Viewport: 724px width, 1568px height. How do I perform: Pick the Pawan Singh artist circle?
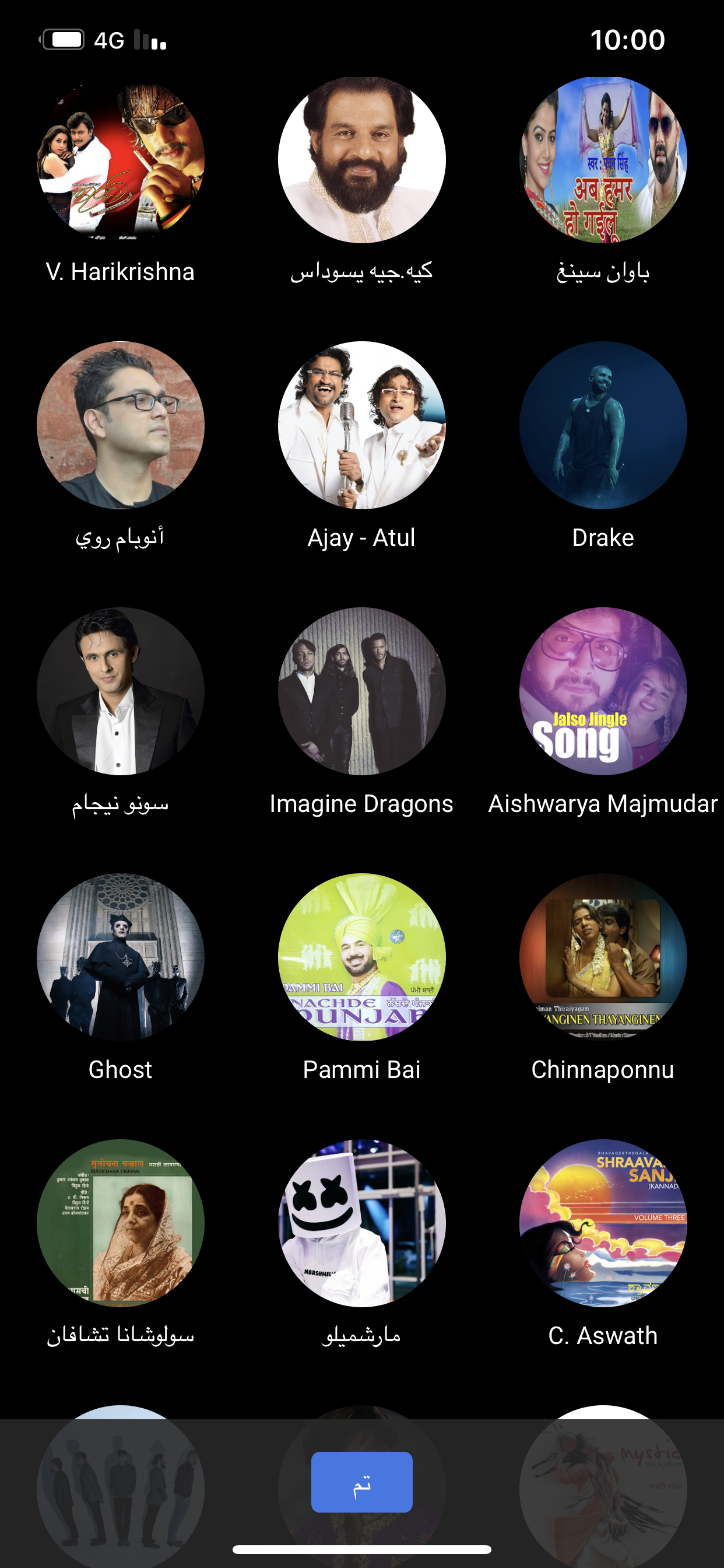point(602,159)
